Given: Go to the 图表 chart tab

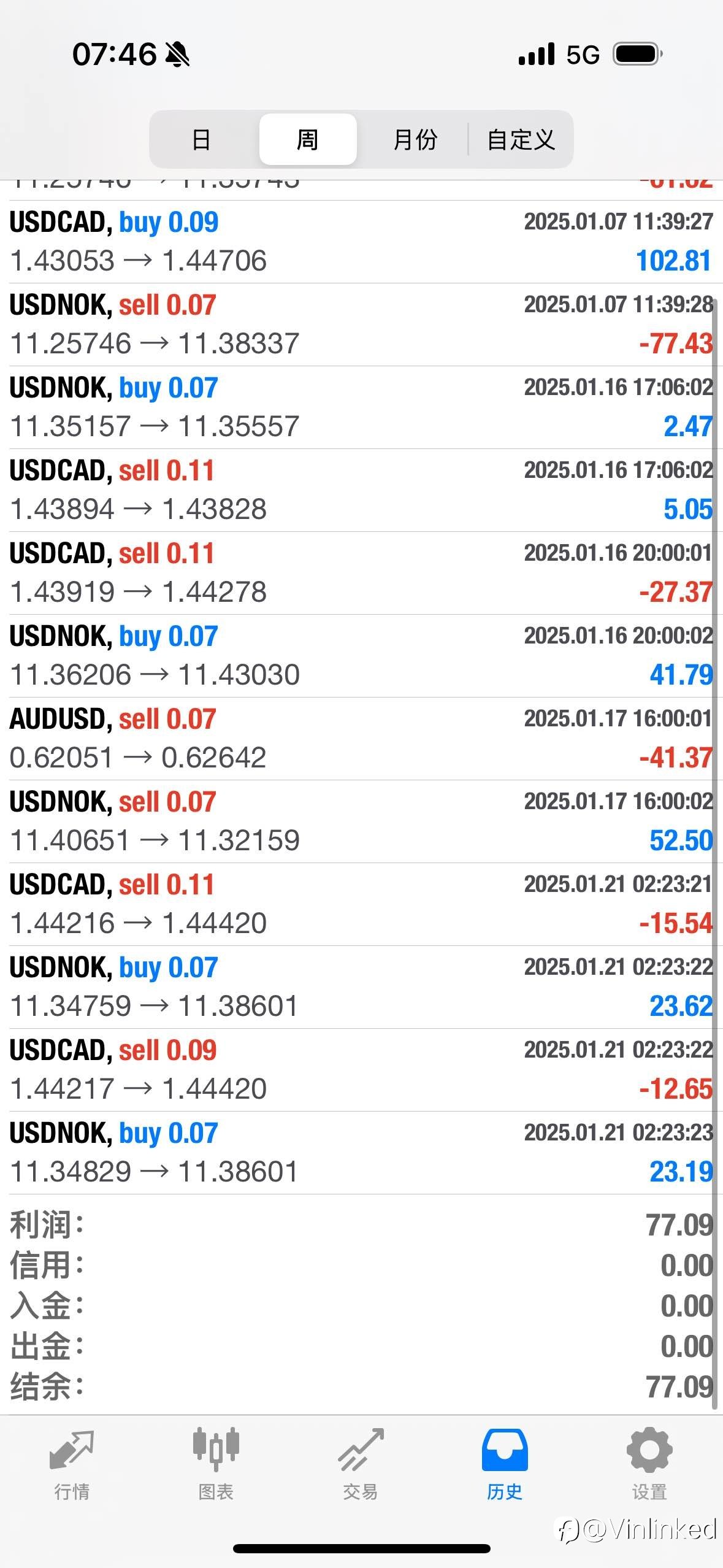Looking at the screenshot, I should (216, 1465).
